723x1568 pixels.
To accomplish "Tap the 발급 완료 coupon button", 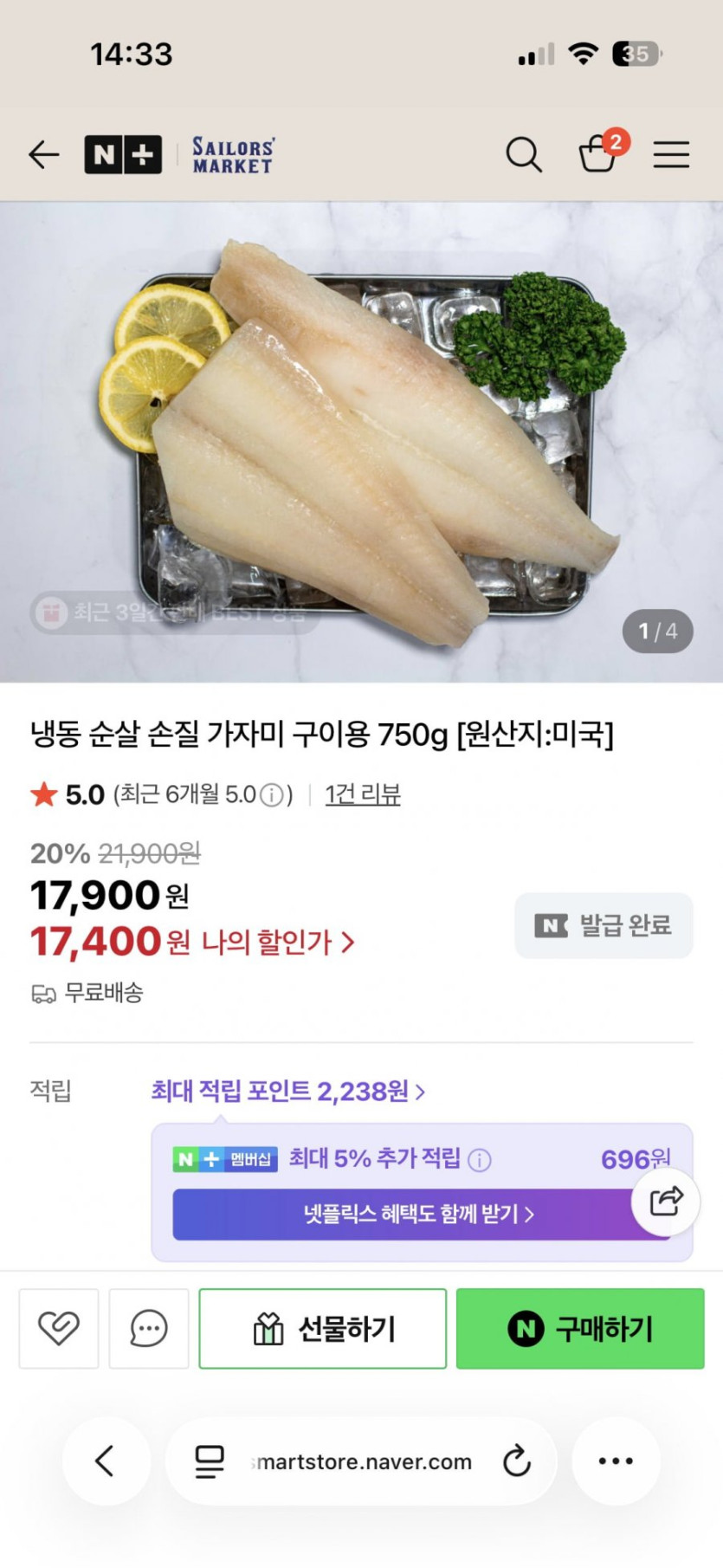I will point(604,925).
